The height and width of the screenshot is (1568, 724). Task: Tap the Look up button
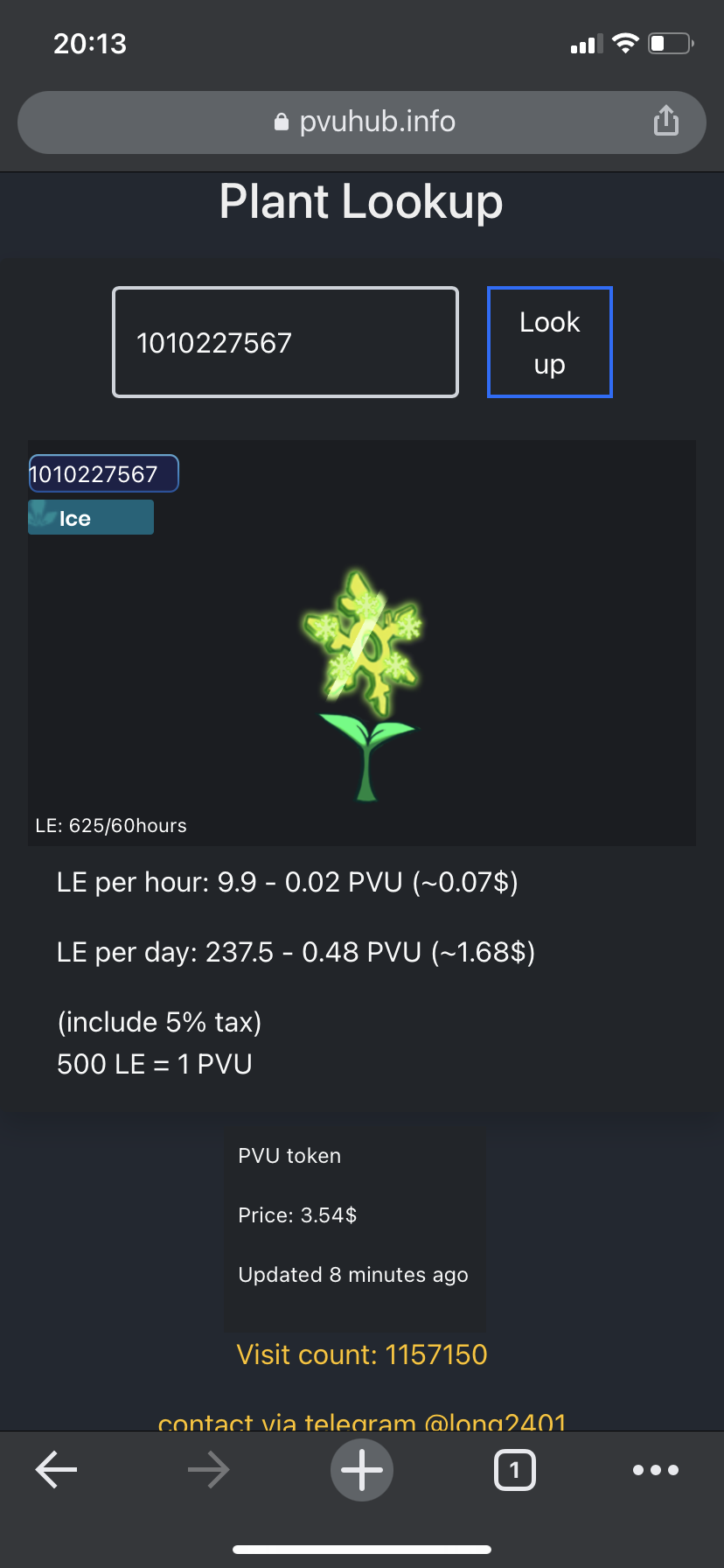point(549,342)
